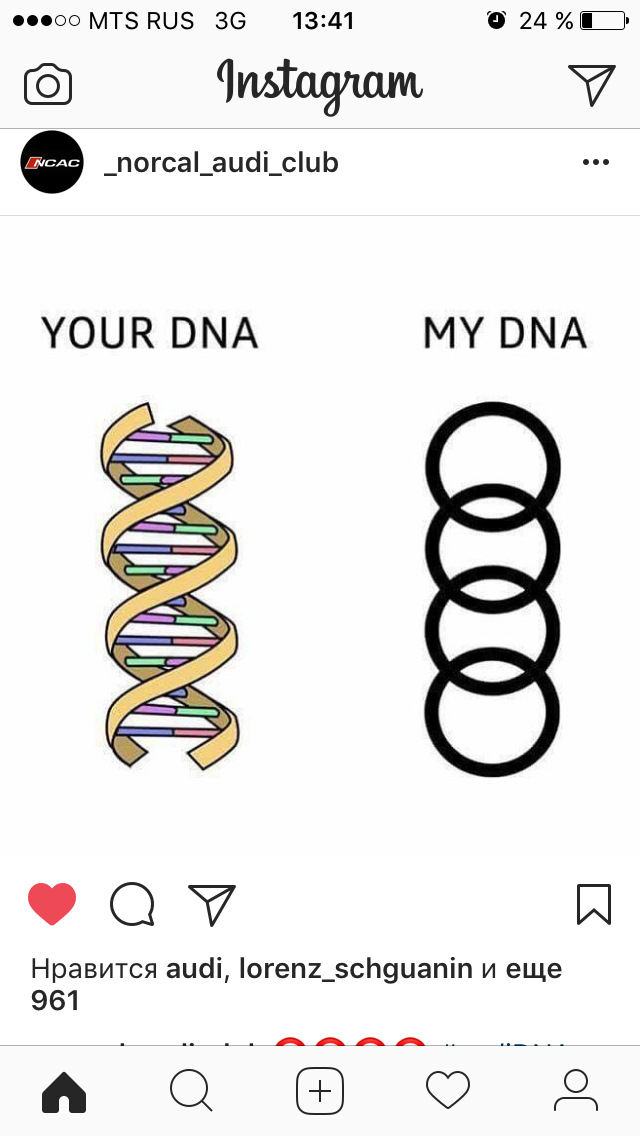Share the post via paper plane
Screen dimensions: 640x1136
[211, 905]
